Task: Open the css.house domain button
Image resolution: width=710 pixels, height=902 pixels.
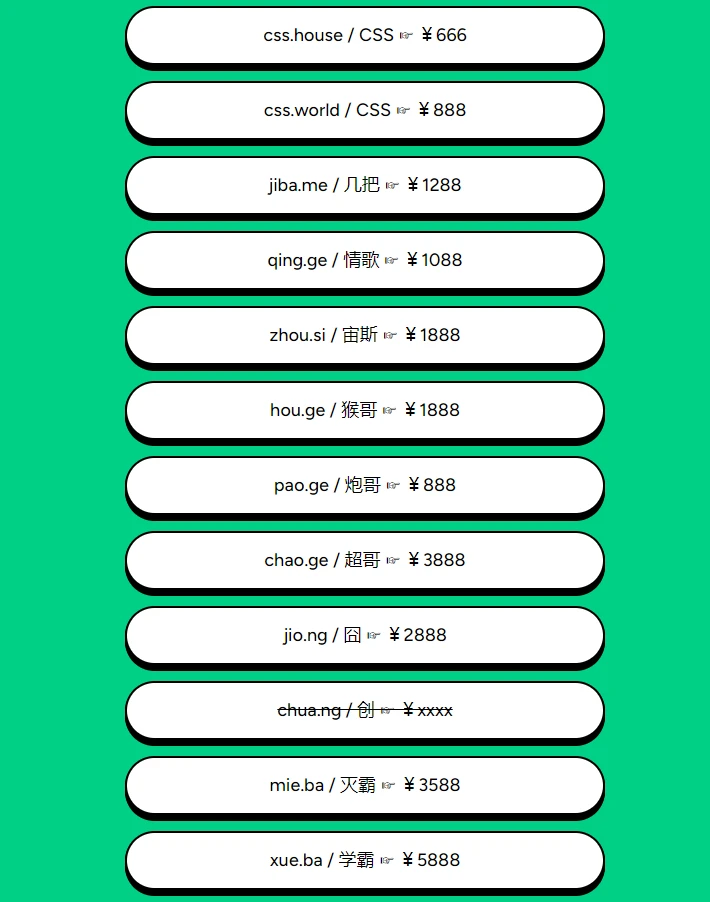Action: point(365,35)
